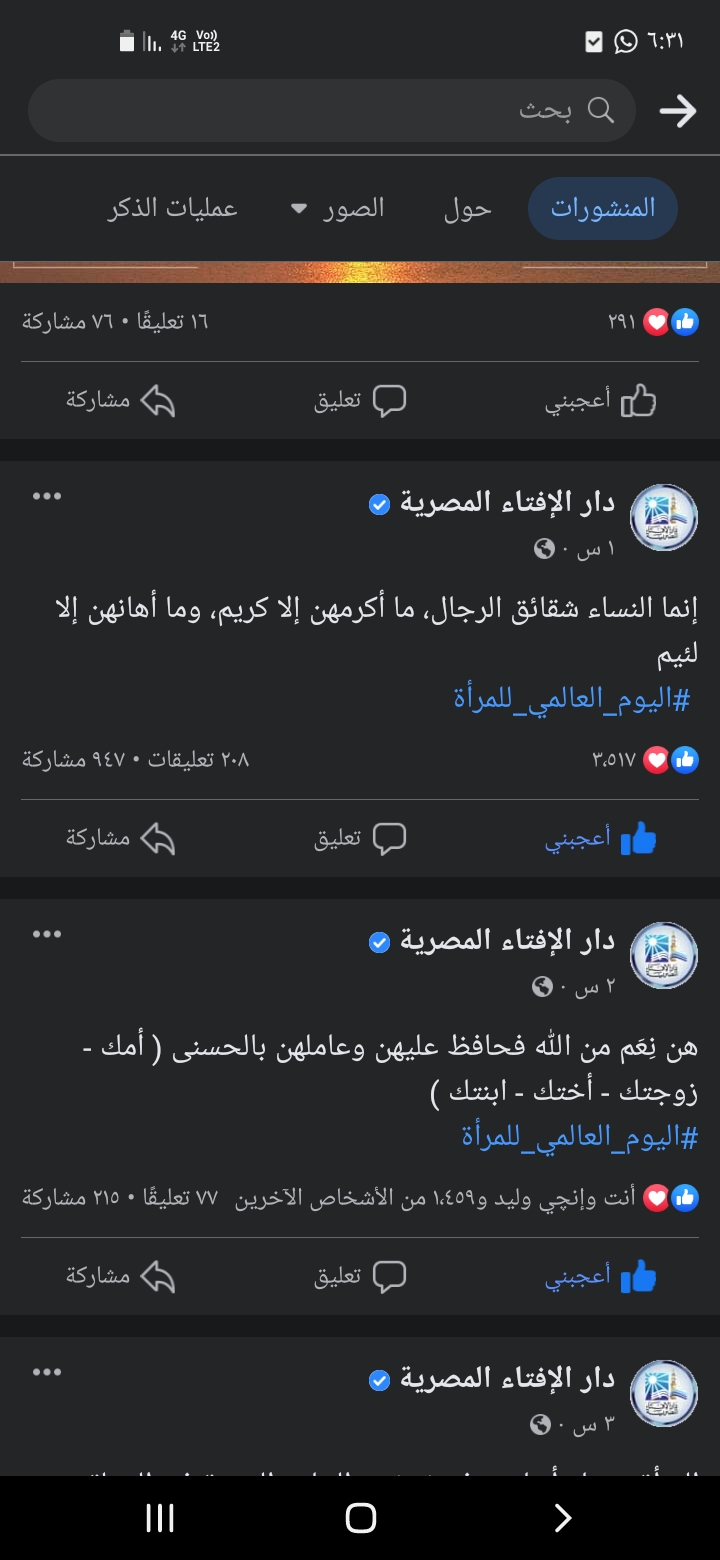
Task: Open the عمليات الذكر tab
Action: [x=172, y=208]
